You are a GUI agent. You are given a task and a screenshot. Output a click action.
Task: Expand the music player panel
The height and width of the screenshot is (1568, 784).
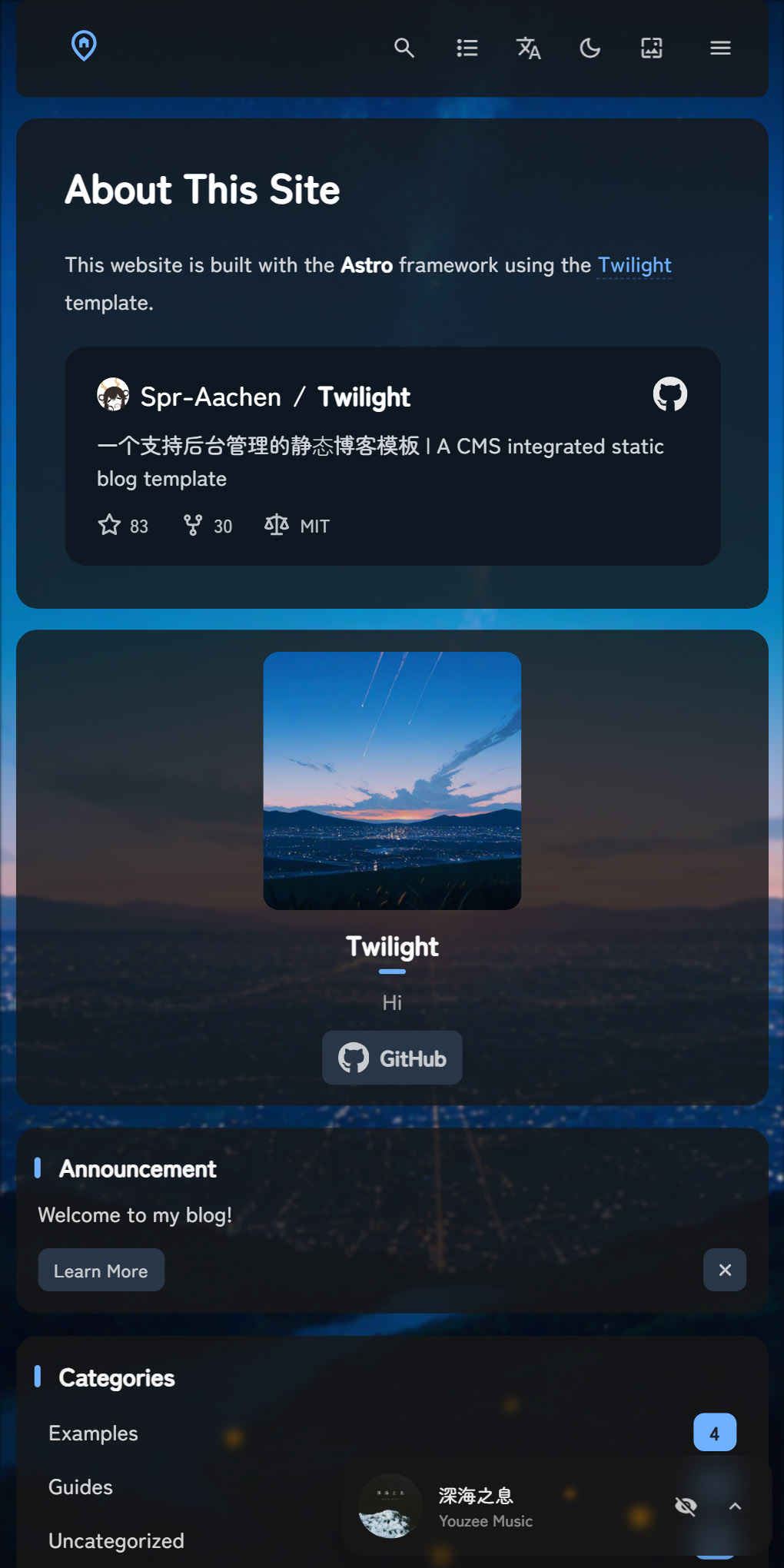click(x=735, y=1506)
